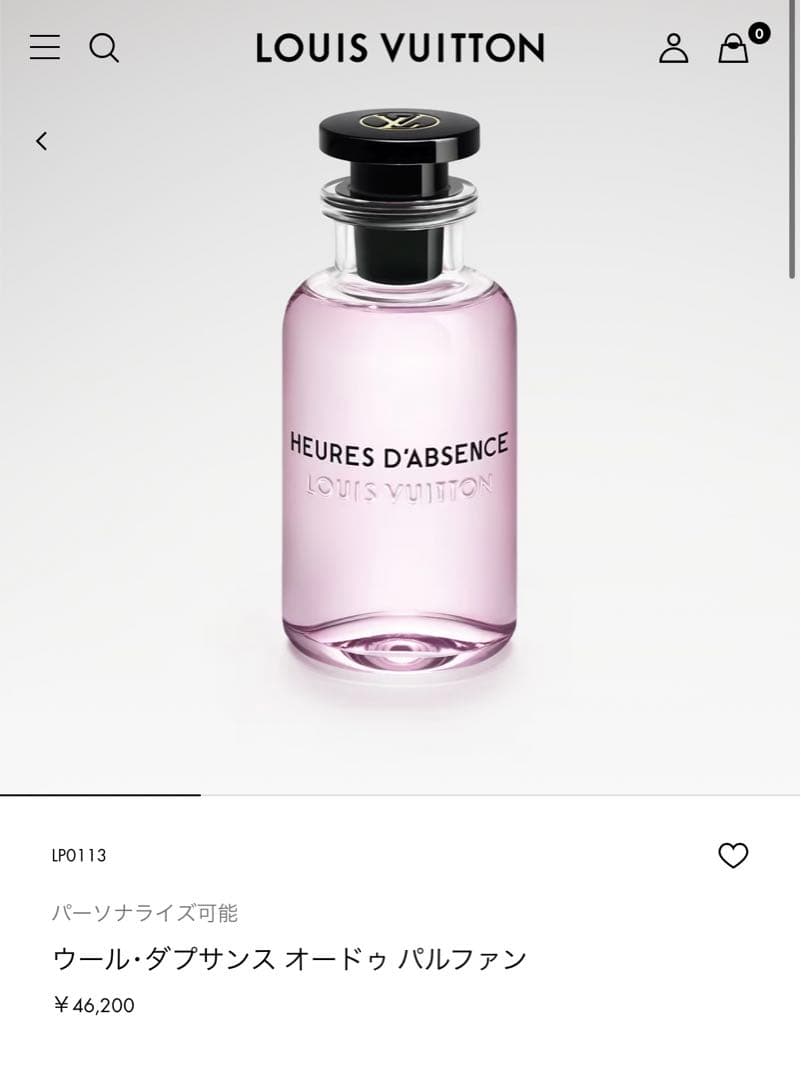View the shopping bag icon
The height and width of the screenshot is (1080, 801).
coord(734,50)
